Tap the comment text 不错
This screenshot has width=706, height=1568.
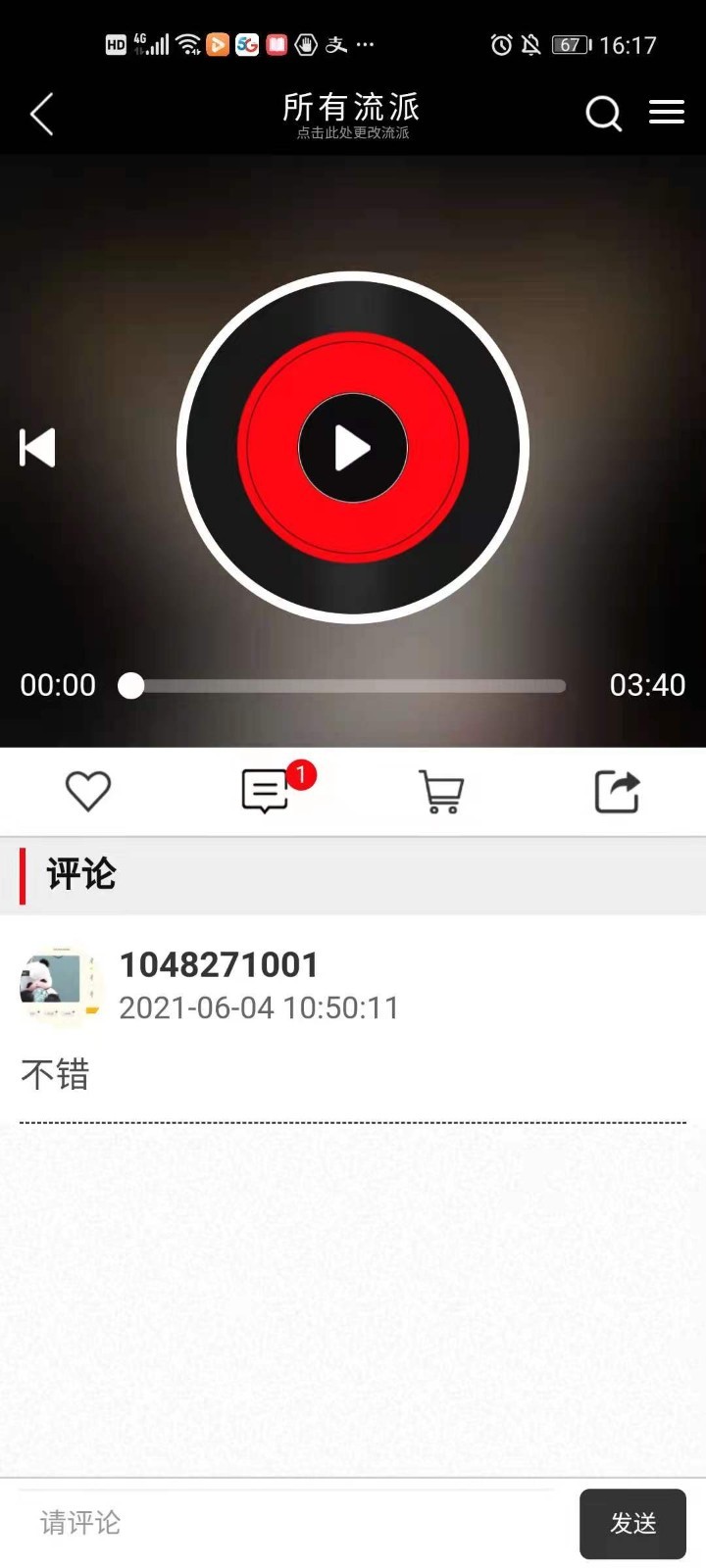[54, 1075]
